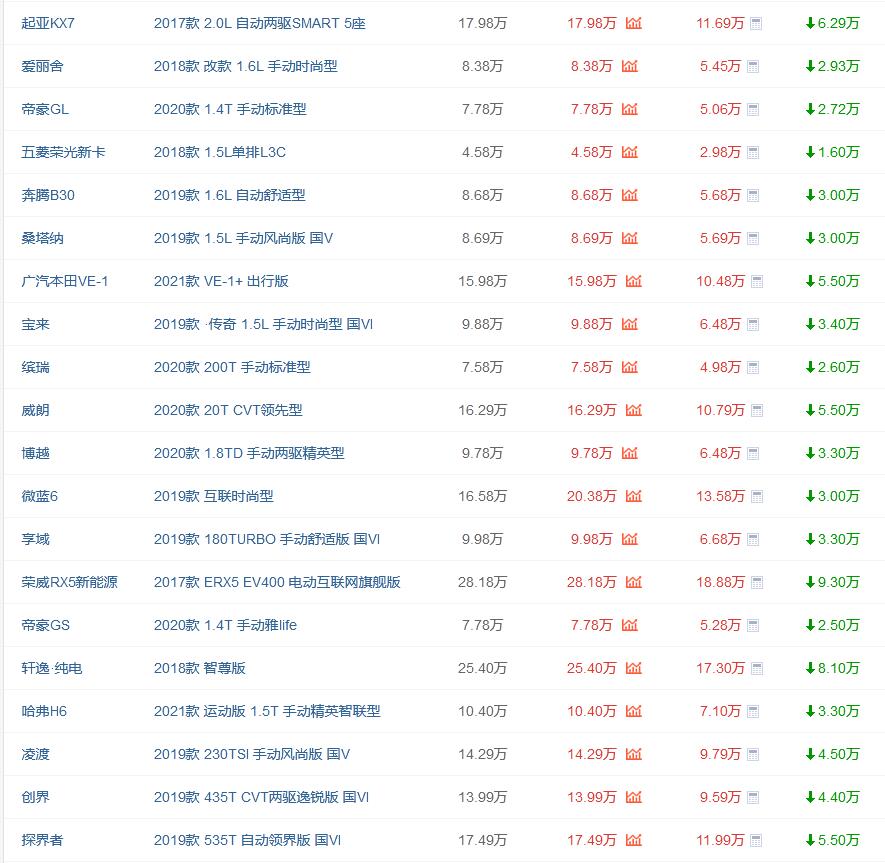Viewport: 885px width, 863px height.
Task: Show the price trend chart for 桑塔纳
Action: click(x=629, y=238)
